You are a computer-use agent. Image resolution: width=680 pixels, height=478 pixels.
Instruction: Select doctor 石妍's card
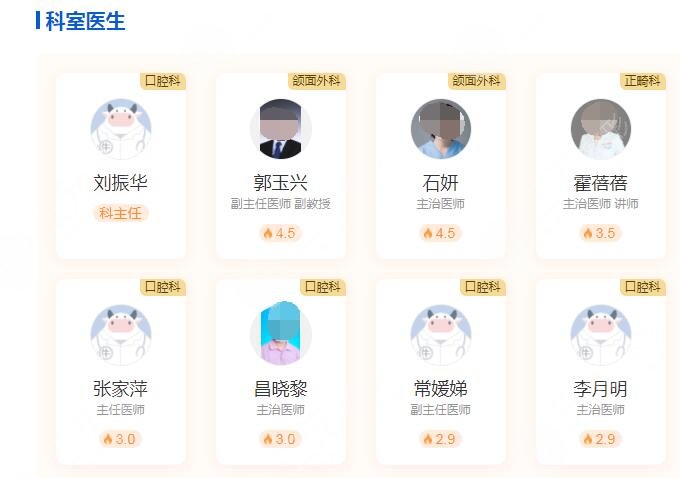[x=441, y=165]
